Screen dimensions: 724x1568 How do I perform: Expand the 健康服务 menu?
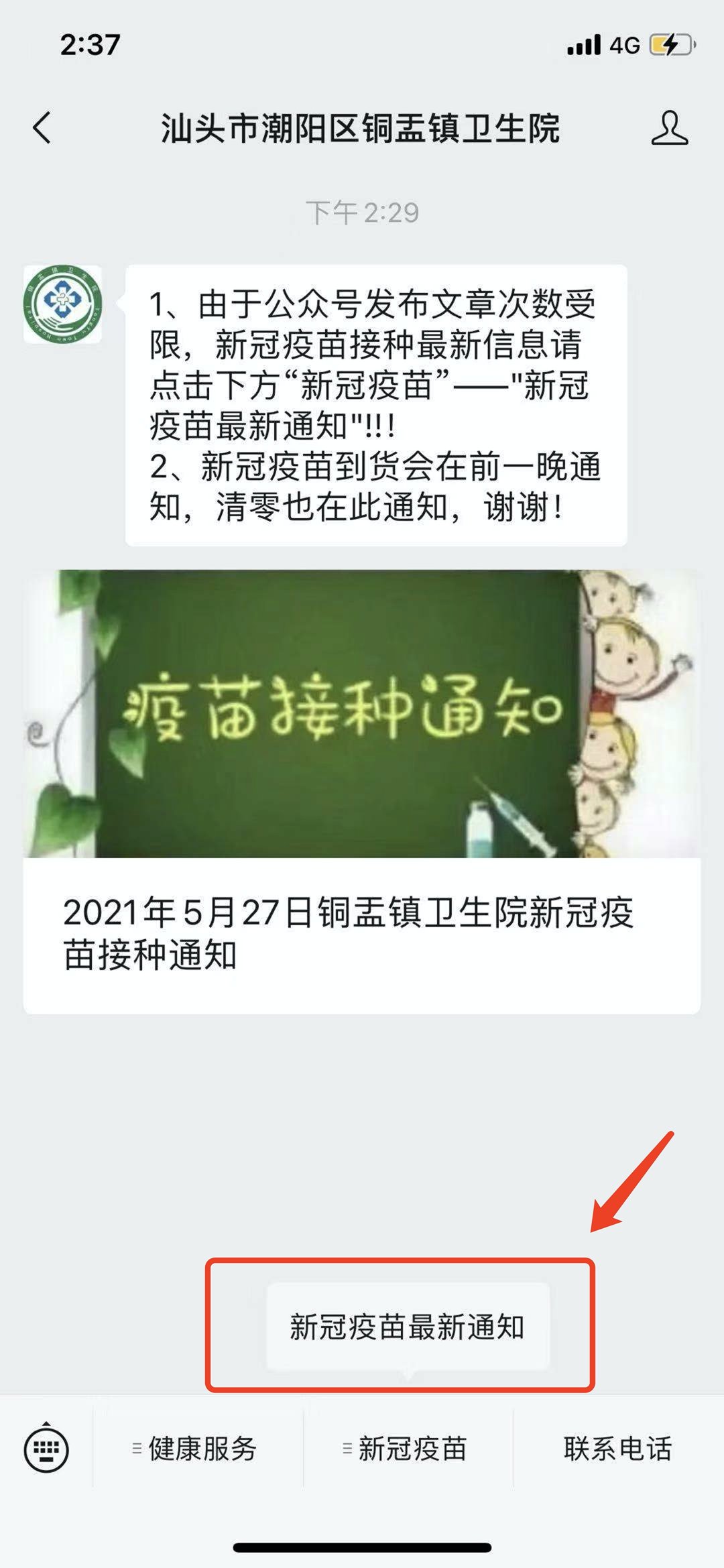[x=198, y=1449]
